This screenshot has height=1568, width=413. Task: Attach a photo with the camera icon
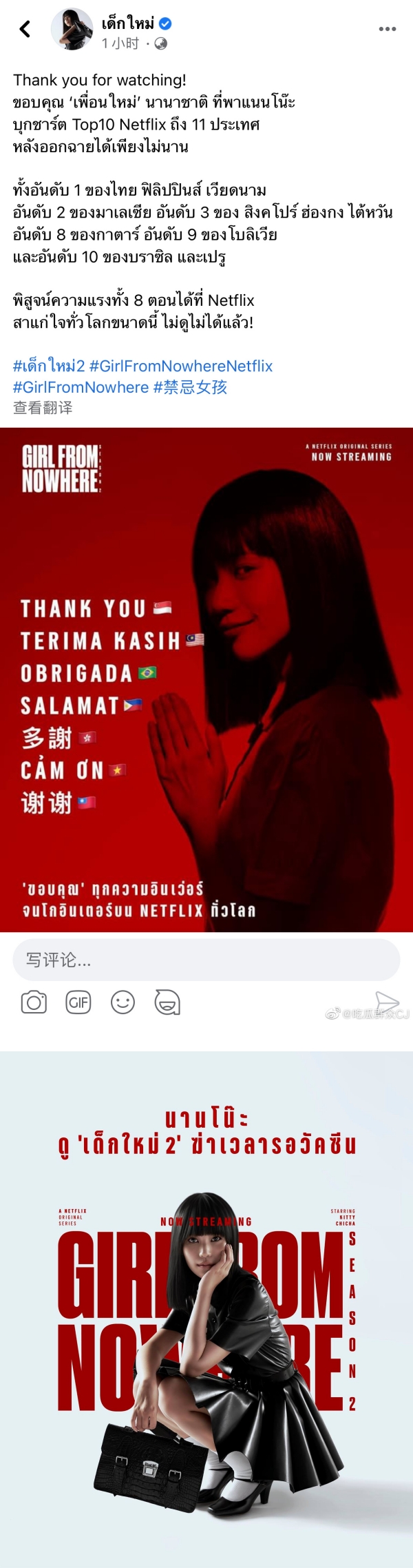pyautogui.click(x=34, y=1002)
